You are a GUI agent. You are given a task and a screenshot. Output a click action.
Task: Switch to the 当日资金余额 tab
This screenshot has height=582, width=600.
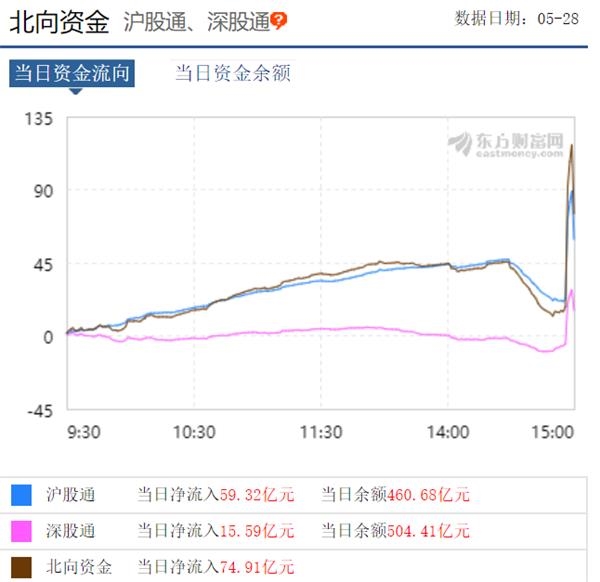pyautogui.click(x=232, y=73)
